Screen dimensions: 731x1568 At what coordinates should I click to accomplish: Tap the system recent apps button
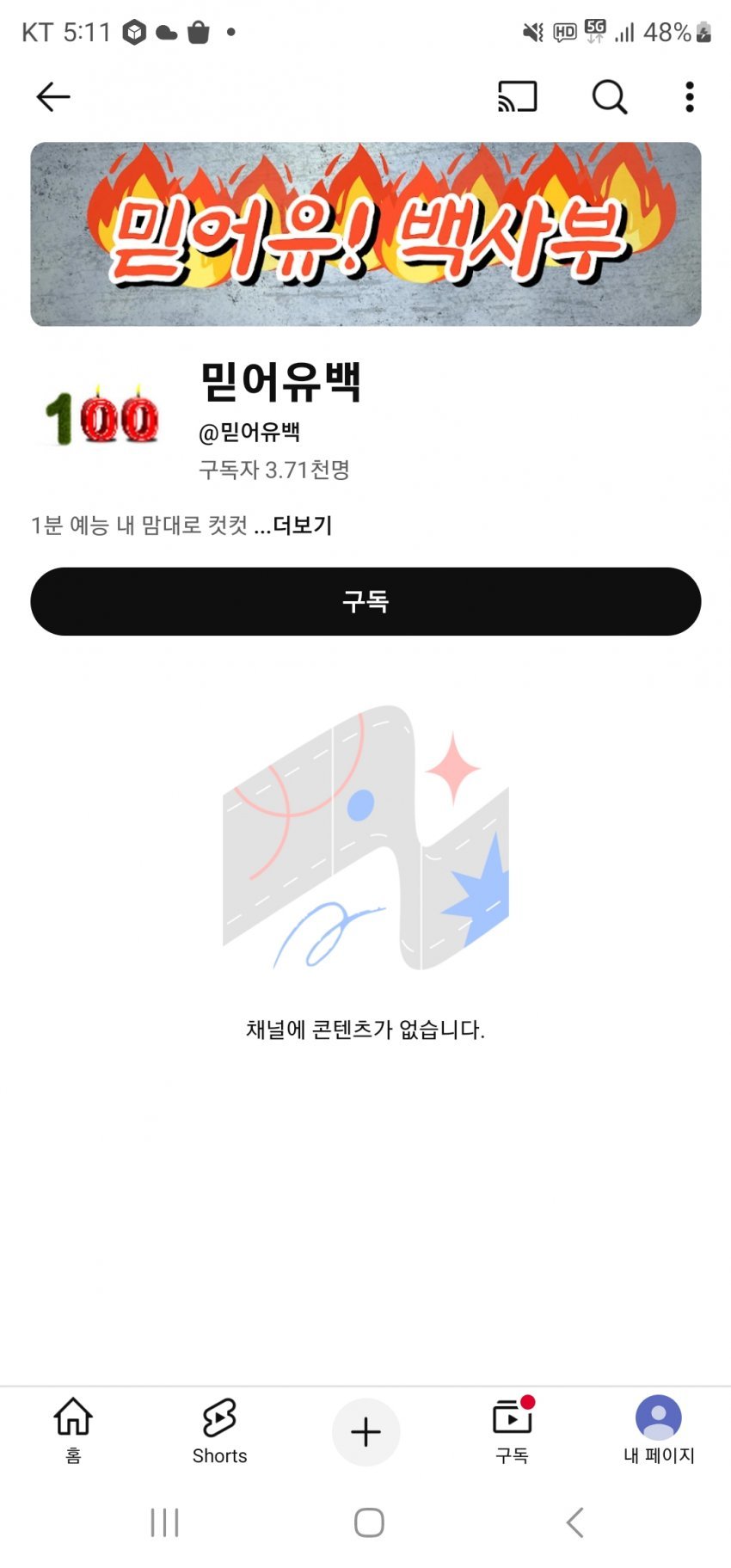point(164,1522)
